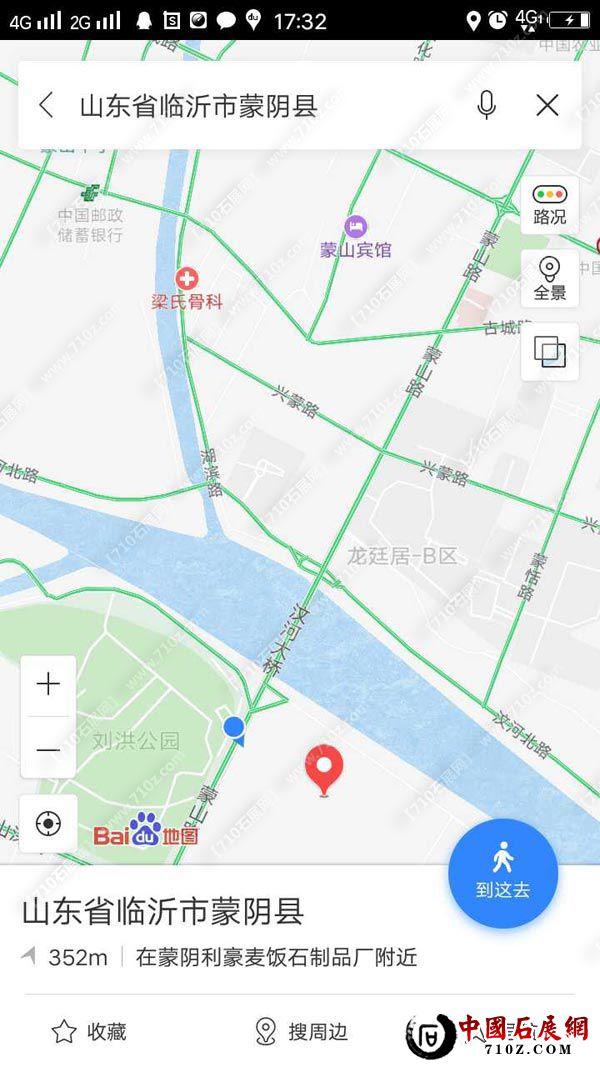Open 梁氏骨科 hospital marker on the map
Screen dimensions: 600x1067
[186, 279]
